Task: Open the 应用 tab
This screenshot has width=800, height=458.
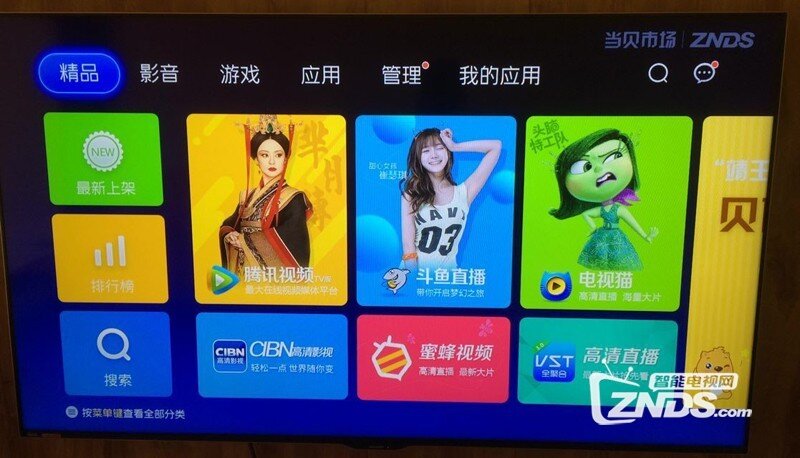Action: pyautogui.click(x=320, y=76)
